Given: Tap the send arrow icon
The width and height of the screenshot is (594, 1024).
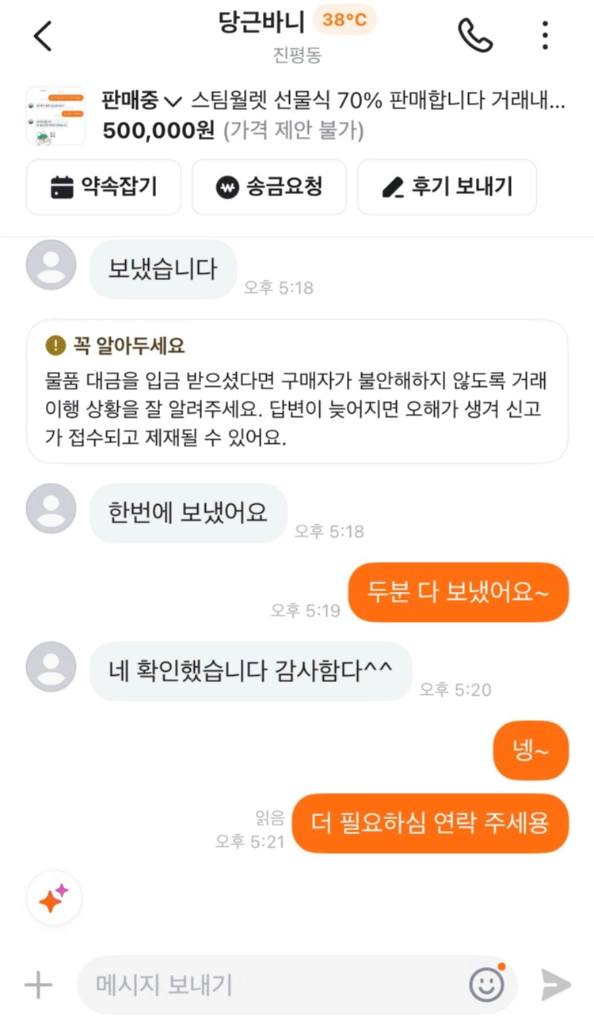Looking at the screenshot, I should 555,984.
